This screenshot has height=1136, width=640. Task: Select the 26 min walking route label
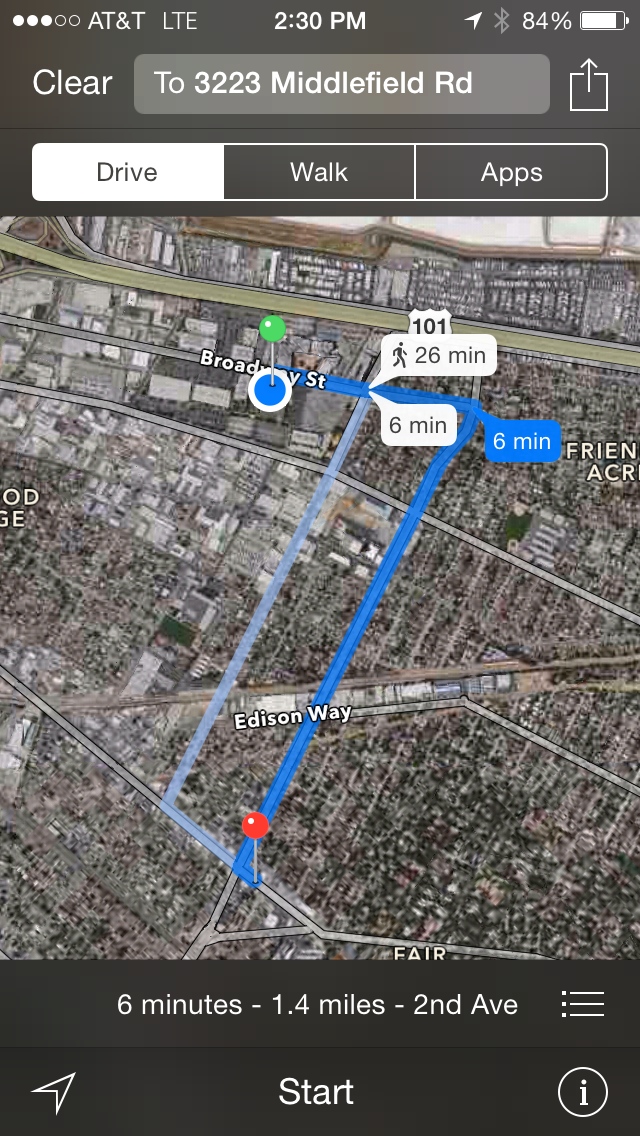439,356
